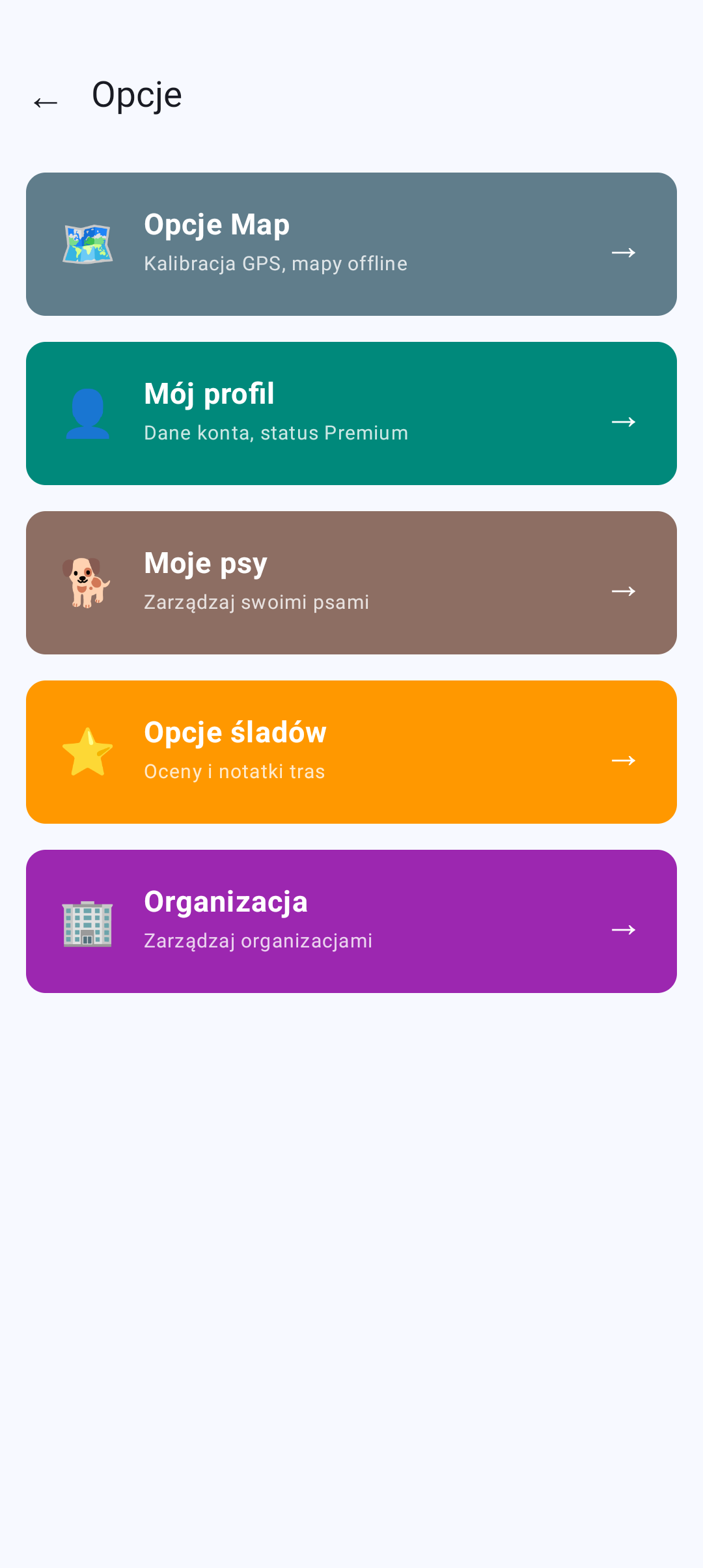Click the Opcje page title
This screenshot has width=703, height=1568.
tap(137, 94)
